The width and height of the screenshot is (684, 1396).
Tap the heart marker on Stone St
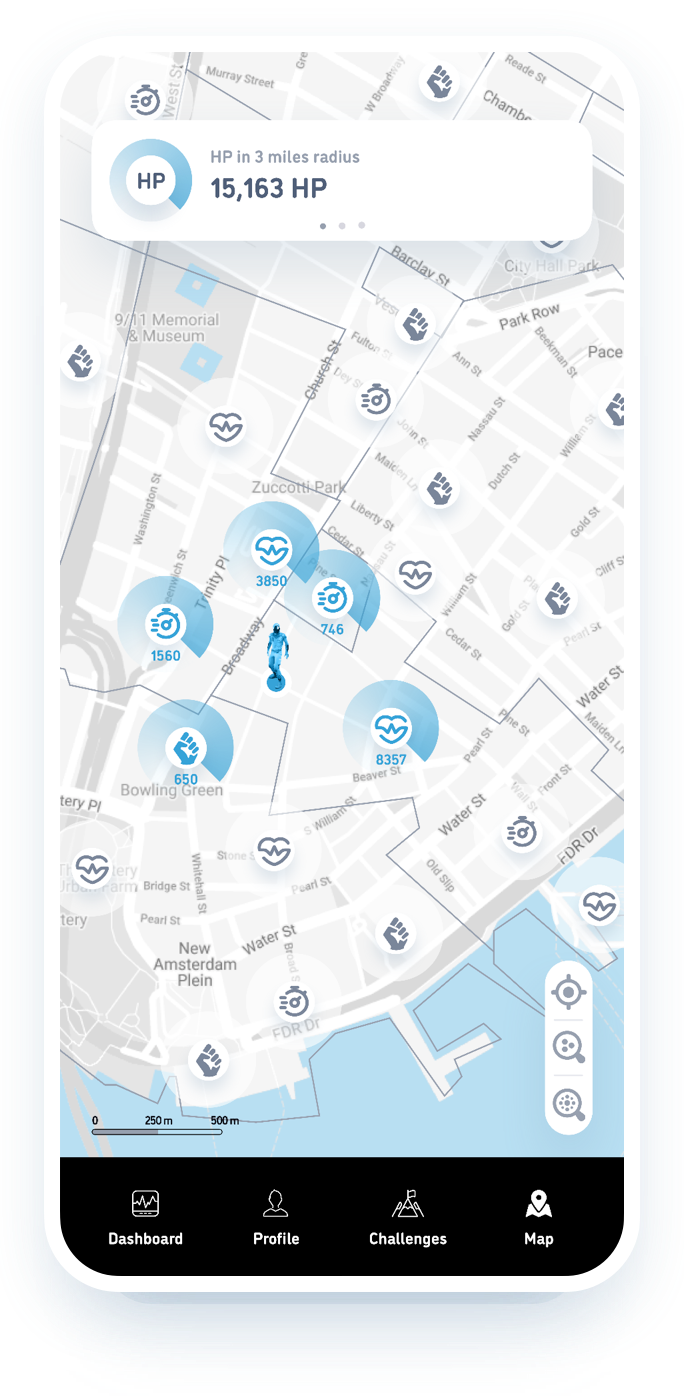(x=273, y=851)
